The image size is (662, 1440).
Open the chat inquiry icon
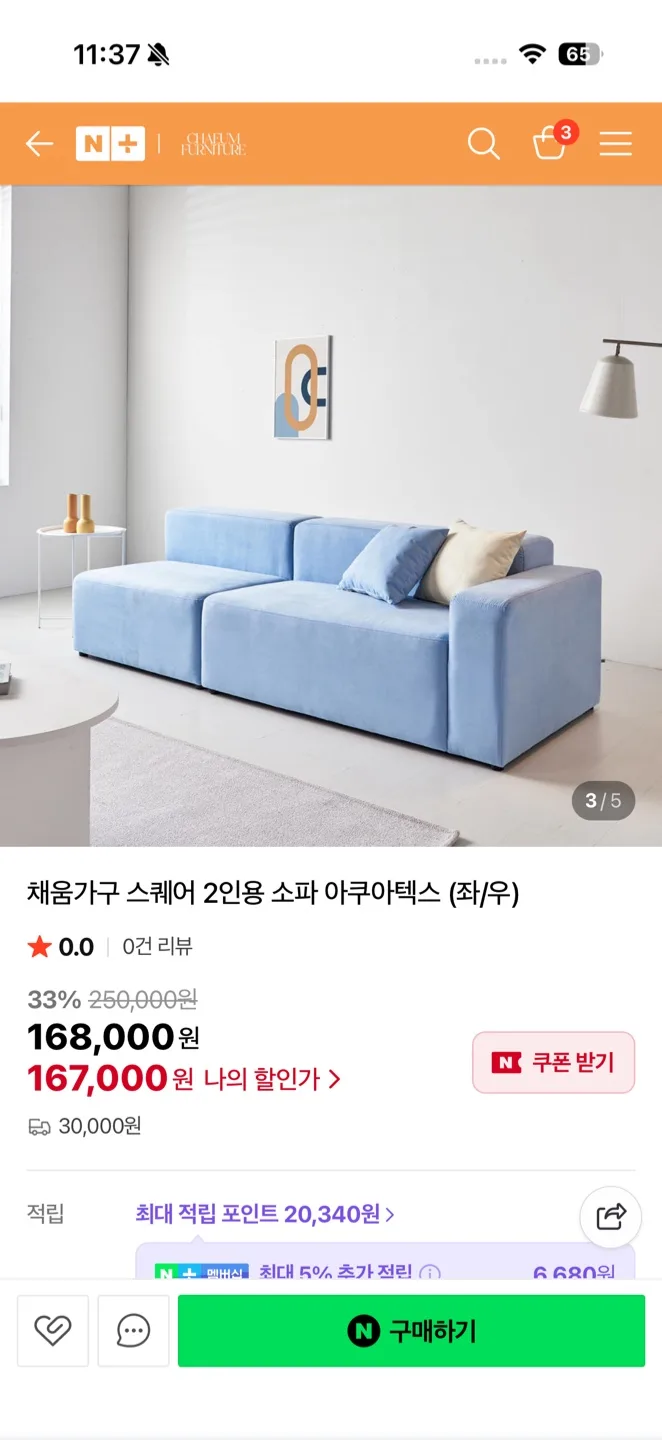click(x=133, y=1330)
